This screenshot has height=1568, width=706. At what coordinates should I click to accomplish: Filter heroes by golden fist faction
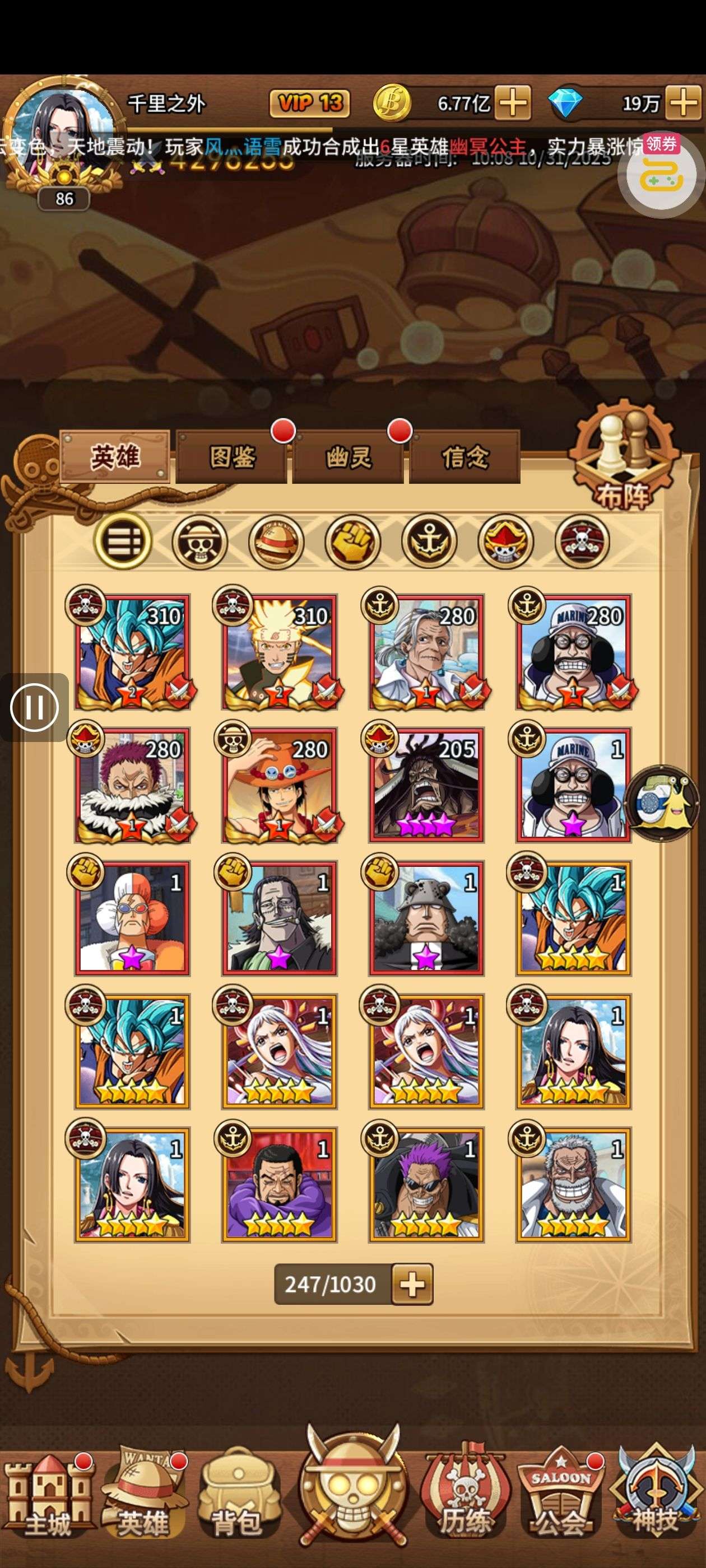pyautogui.click(x=352, y=540)
